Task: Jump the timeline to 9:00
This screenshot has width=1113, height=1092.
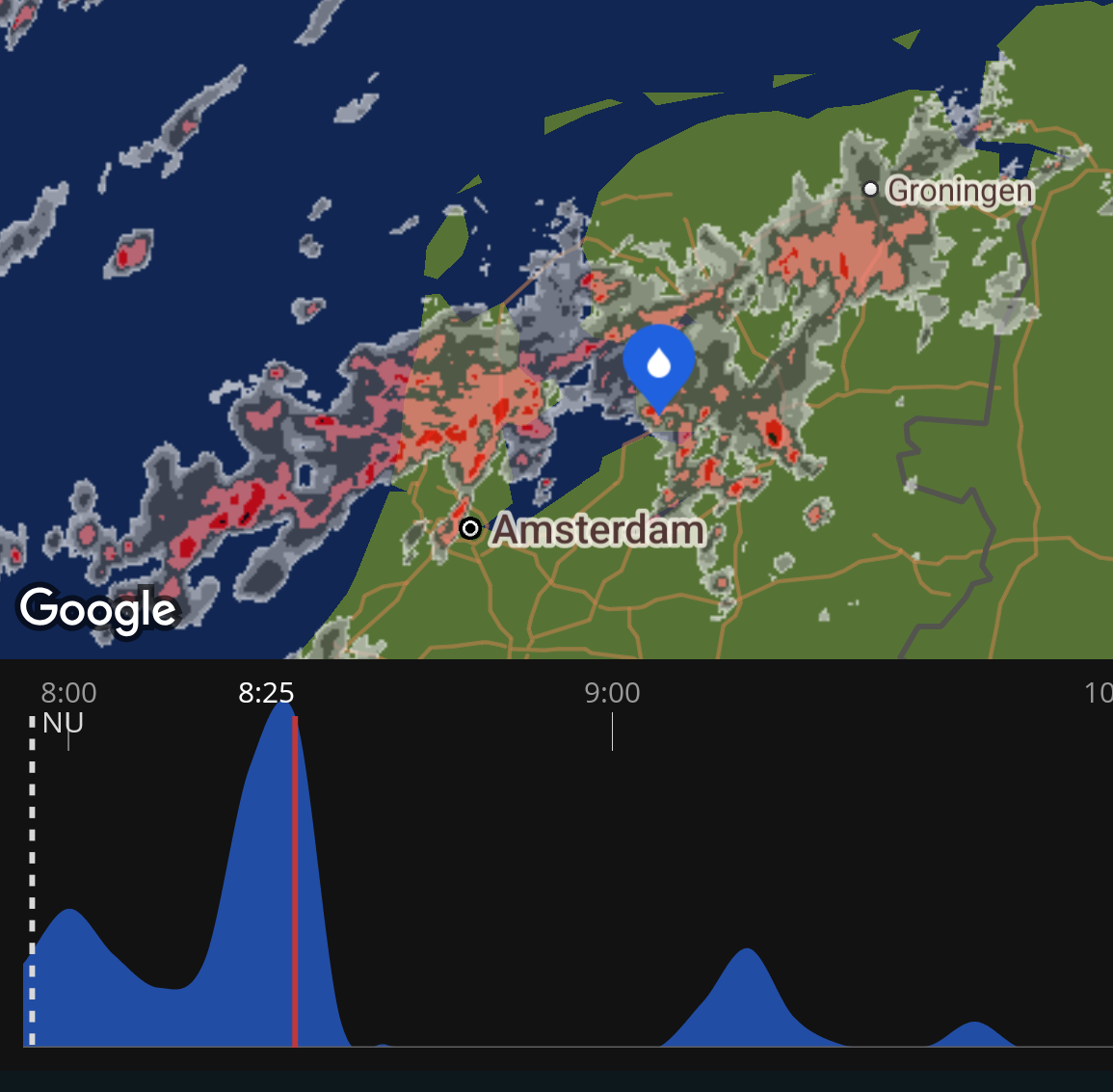Action: point(612,693)
